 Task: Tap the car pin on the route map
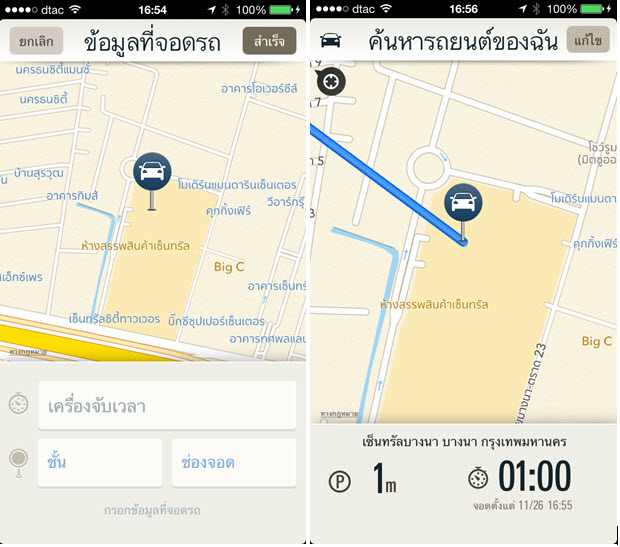pos(462,205)
